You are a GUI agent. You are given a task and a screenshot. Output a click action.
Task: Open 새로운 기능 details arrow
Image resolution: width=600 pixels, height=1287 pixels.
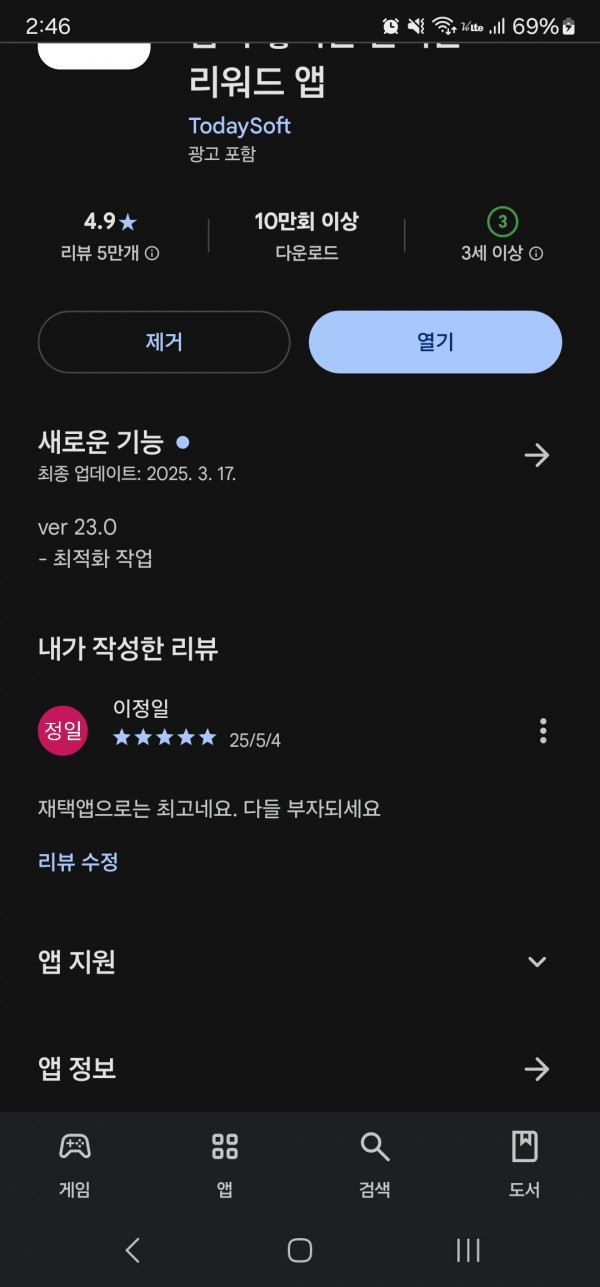pyautogui.click(x=537, y=456)
